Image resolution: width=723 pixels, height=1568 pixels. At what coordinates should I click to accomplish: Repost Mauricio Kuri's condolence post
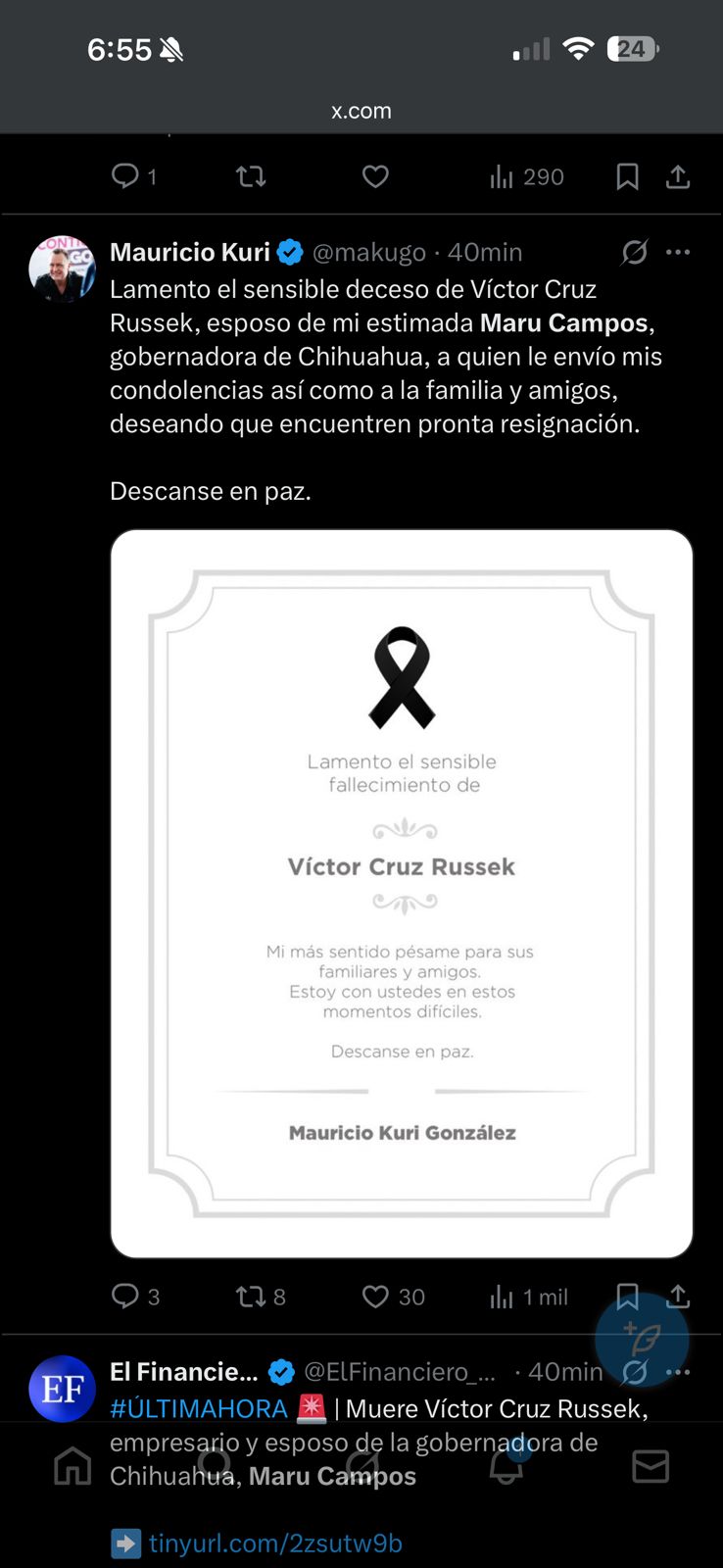(251, 1297)
